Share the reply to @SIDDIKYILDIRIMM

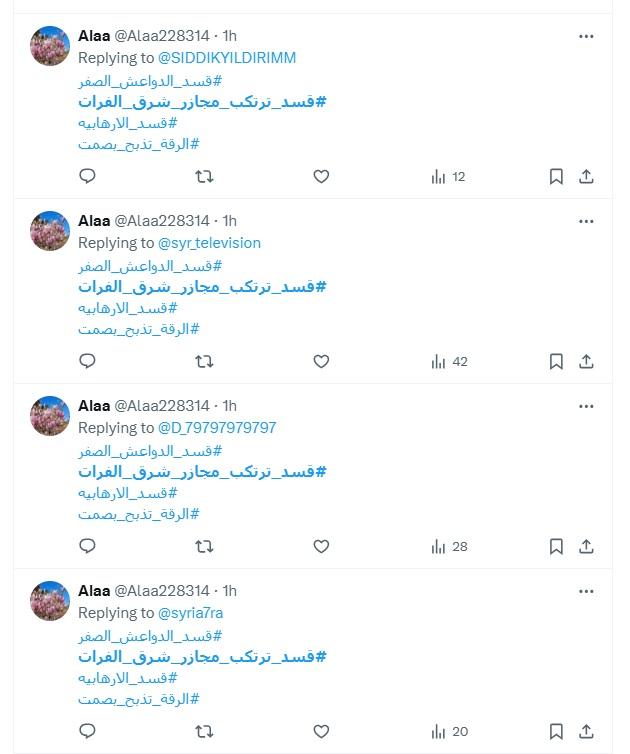point(587,176)
